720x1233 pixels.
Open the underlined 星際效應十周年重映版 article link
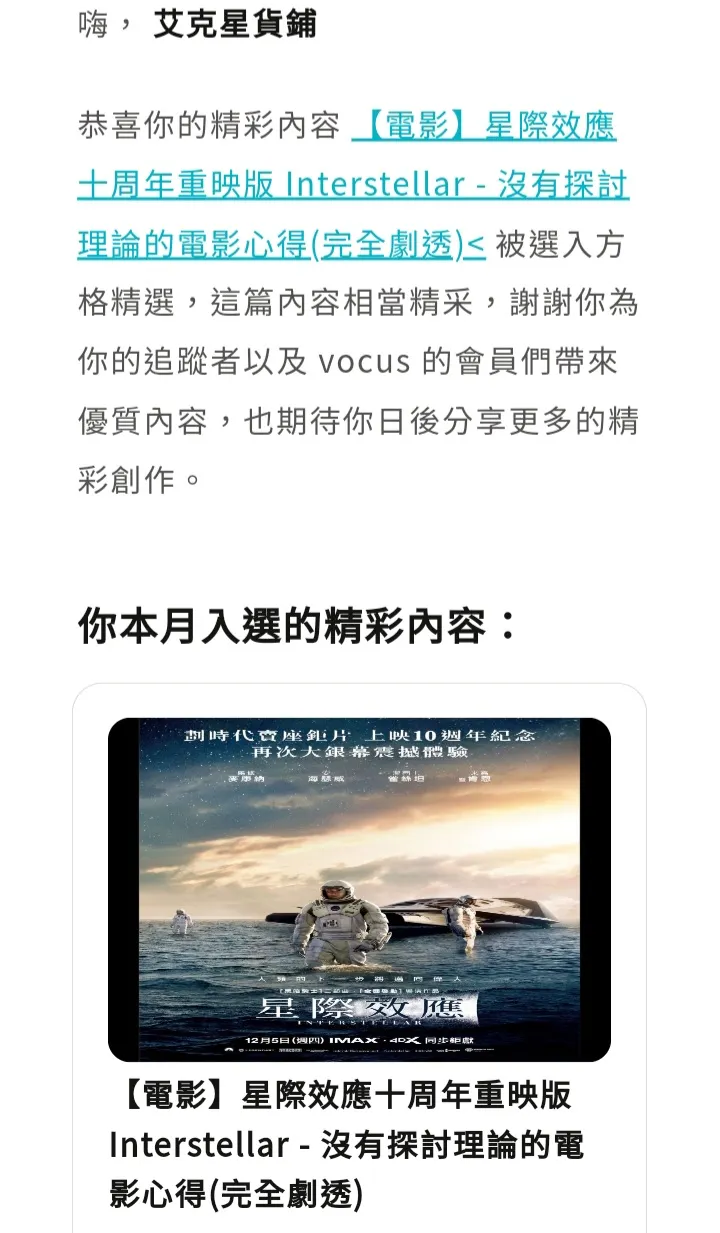click(x=353, y=185)
